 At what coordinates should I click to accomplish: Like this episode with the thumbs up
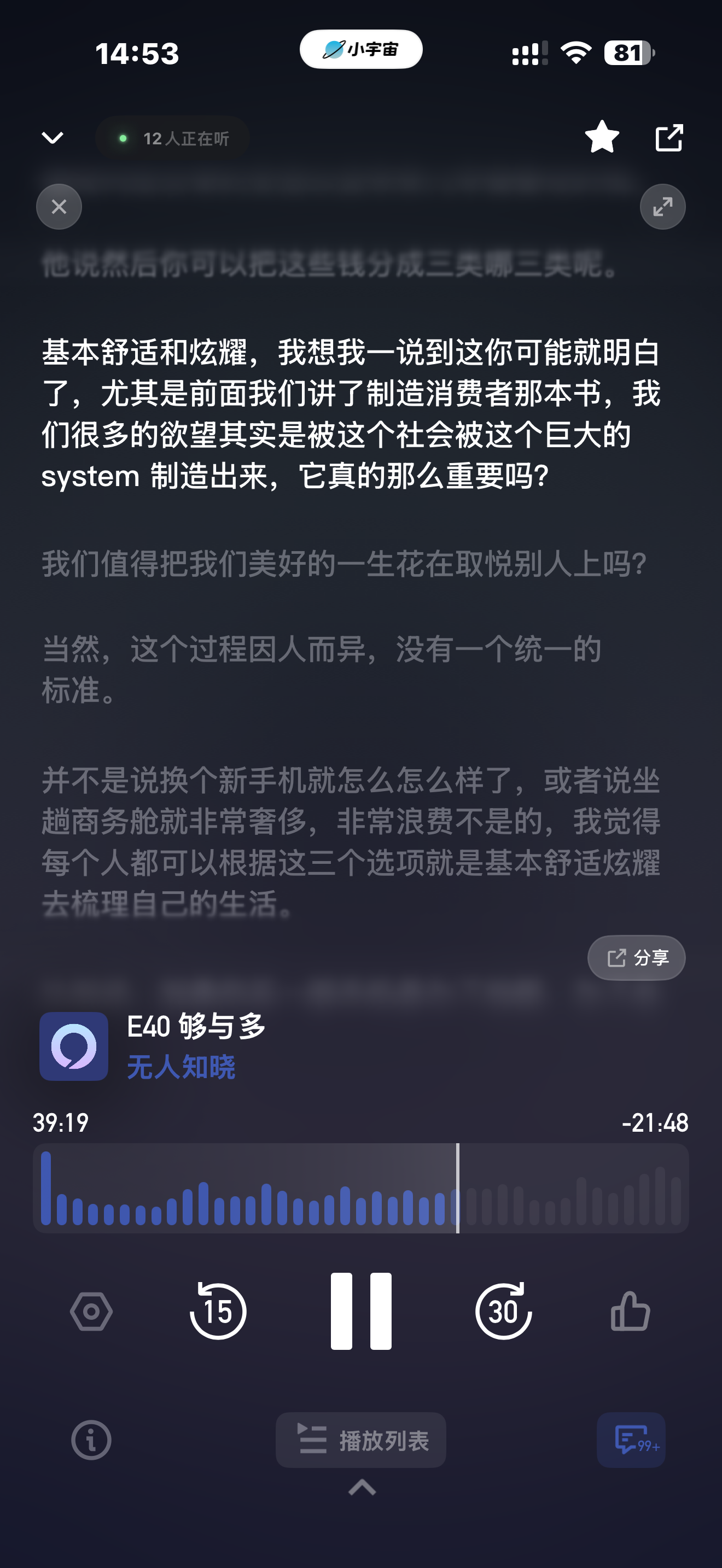click(630, 1311)
